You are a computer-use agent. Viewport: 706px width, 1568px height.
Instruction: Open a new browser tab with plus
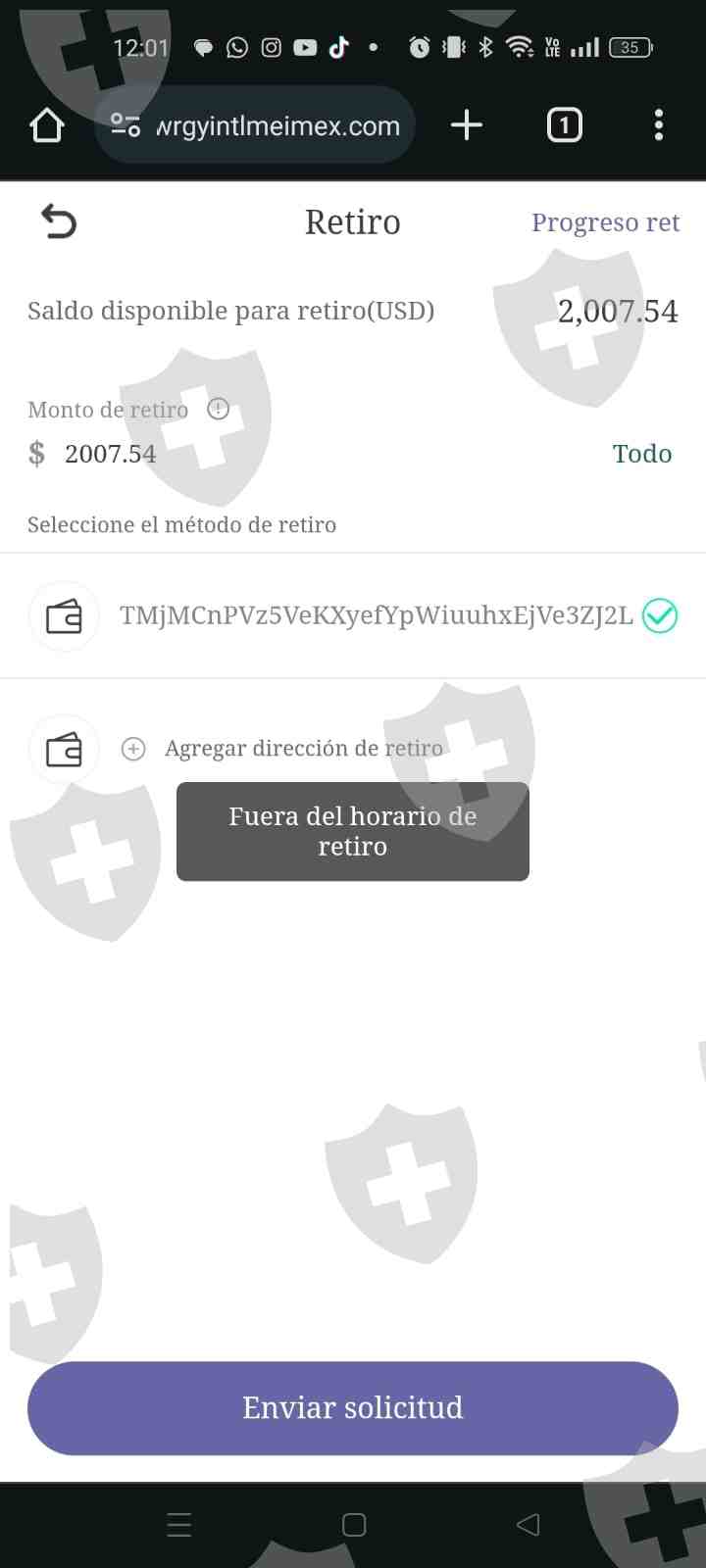tap(467, 125)
